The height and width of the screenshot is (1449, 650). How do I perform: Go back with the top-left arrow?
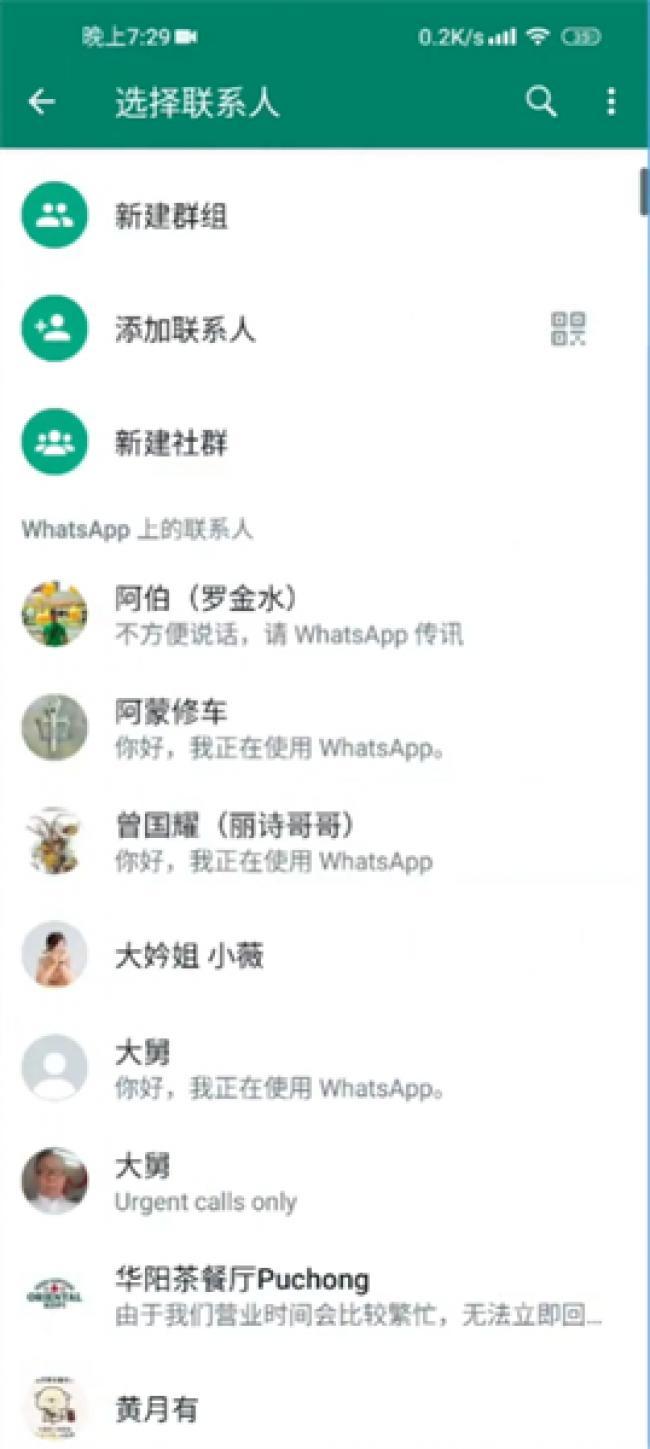coord(42,101)
